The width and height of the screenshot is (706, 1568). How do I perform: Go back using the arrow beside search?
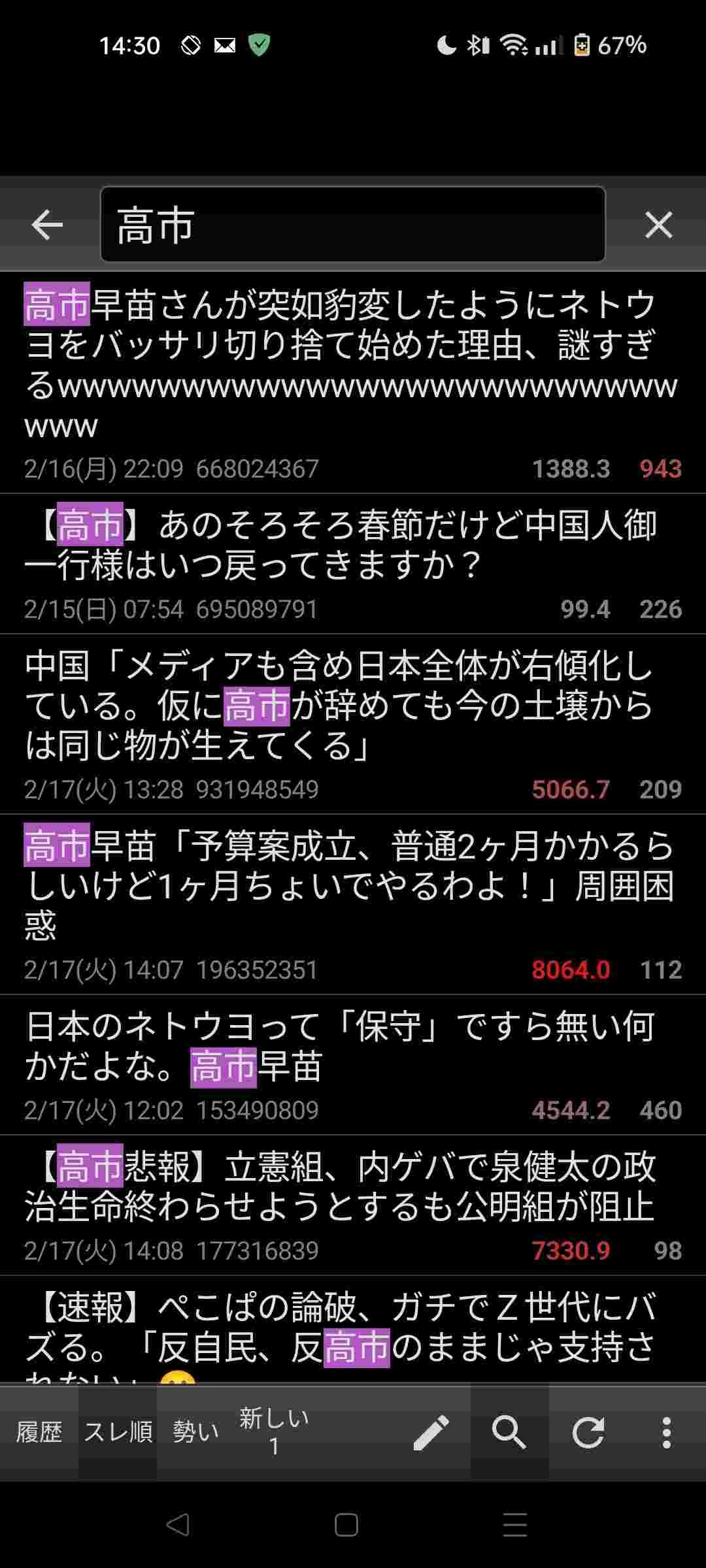(47, 225)
